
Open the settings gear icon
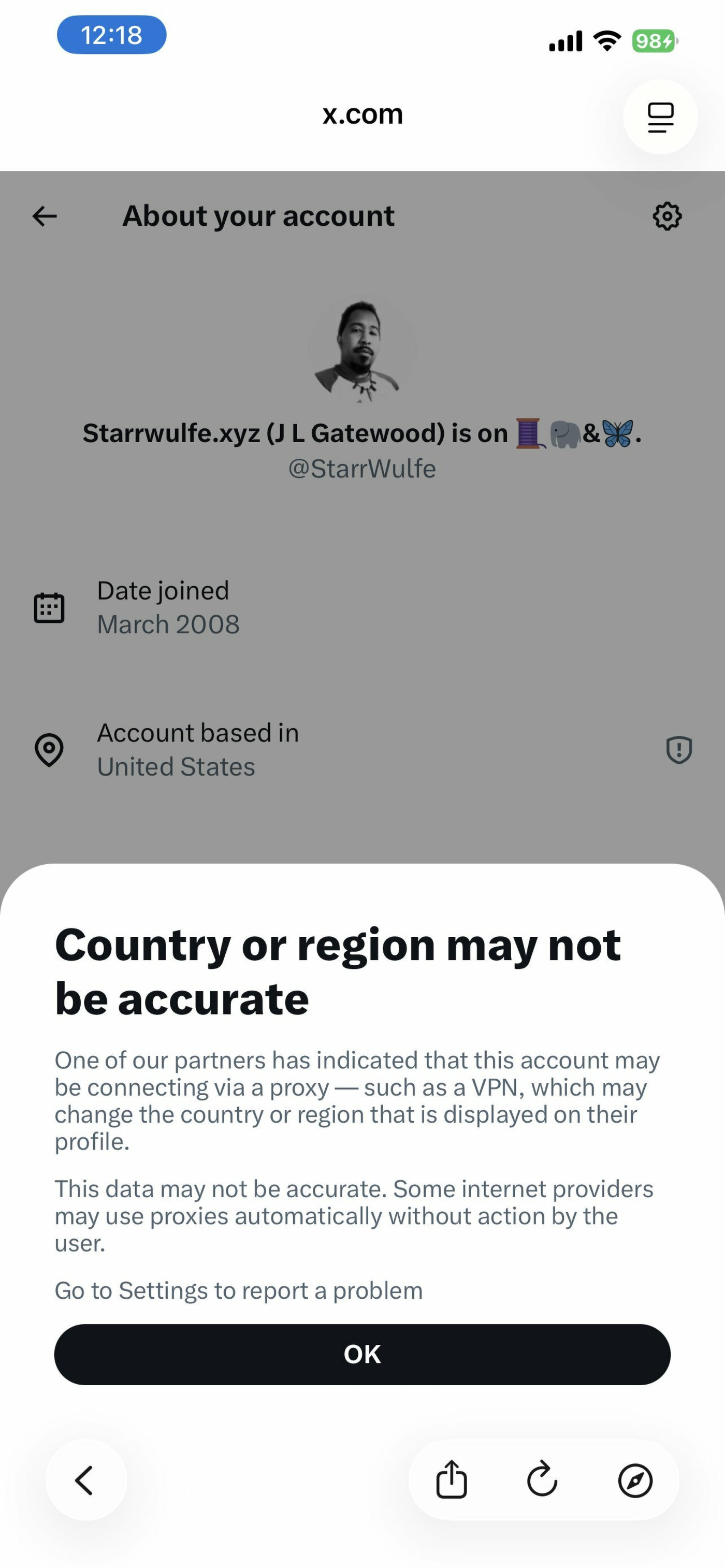[x=667, y=216]
